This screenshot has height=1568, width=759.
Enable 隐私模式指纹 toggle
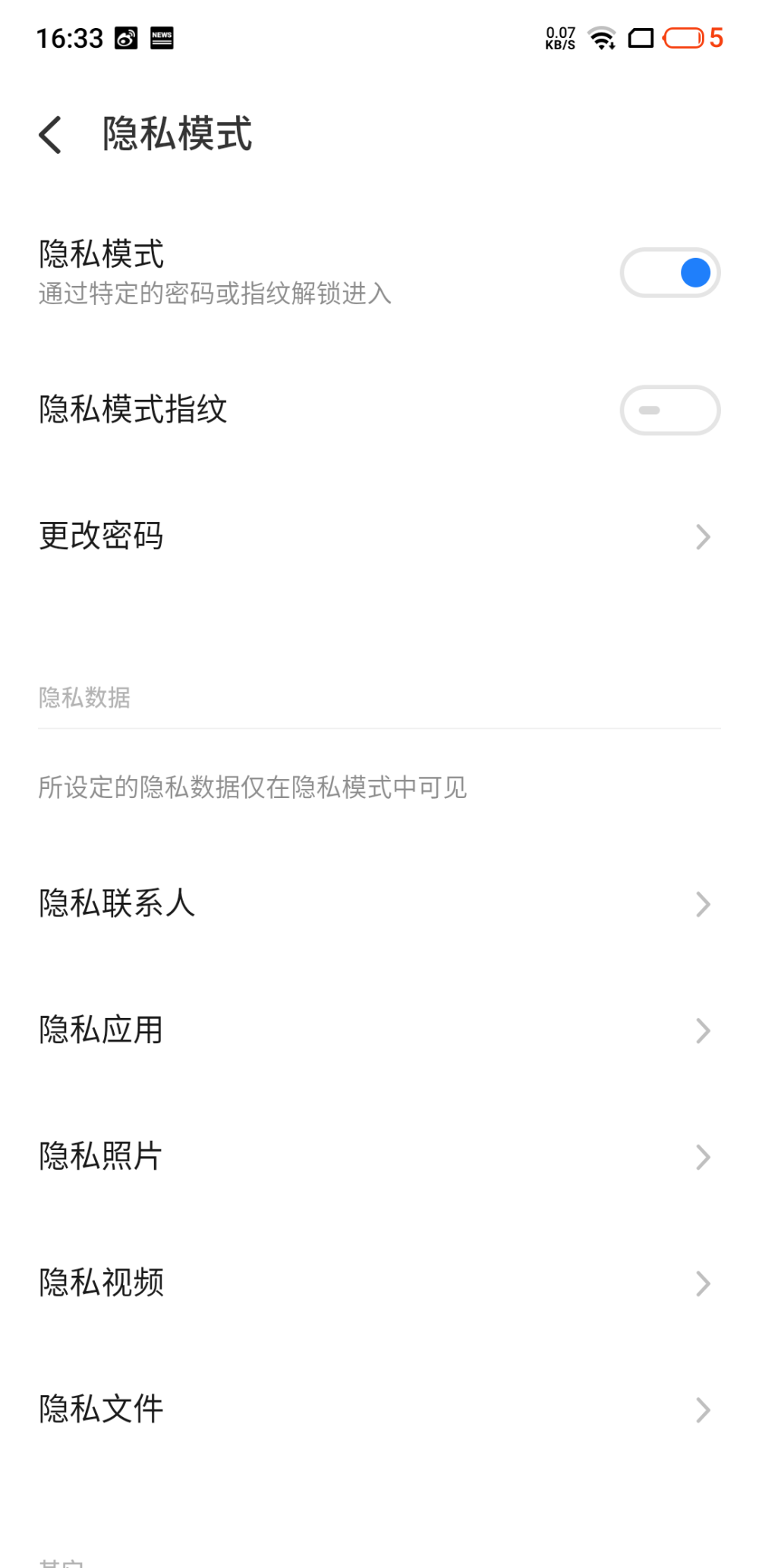669,410
